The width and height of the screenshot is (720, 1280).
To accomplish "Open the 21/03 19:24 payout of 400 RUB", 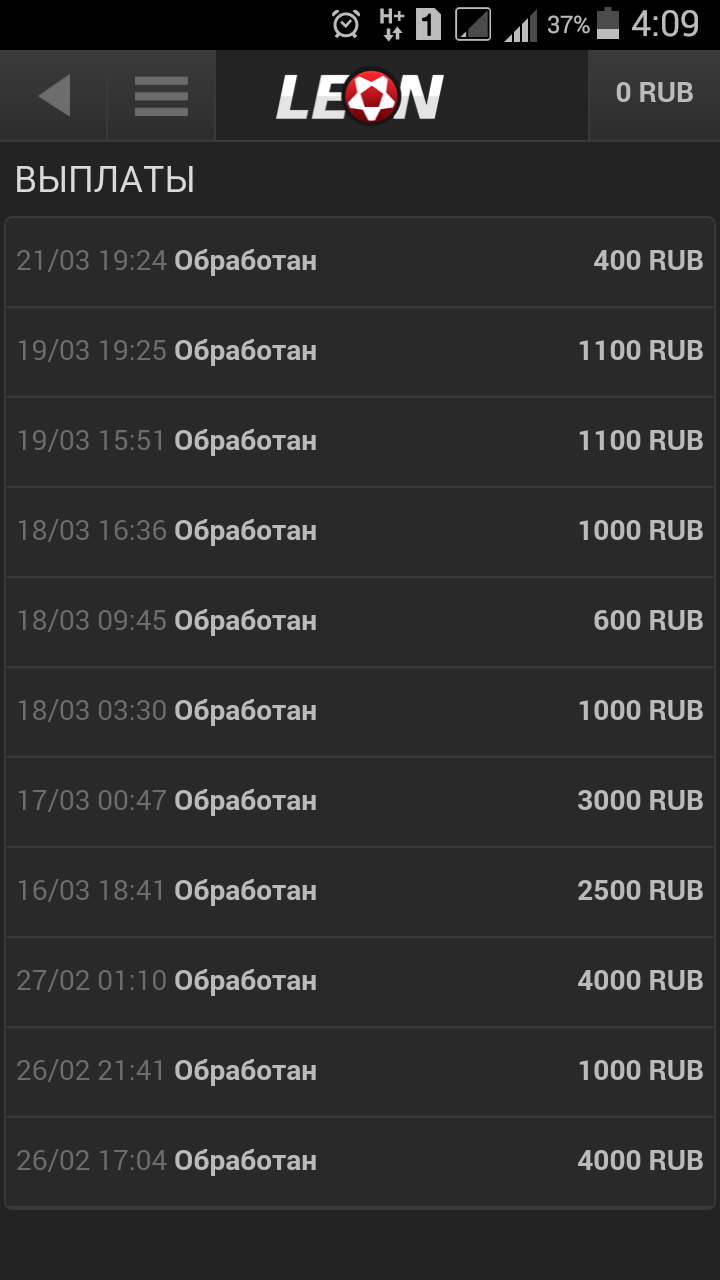I will tap(360, 262).
